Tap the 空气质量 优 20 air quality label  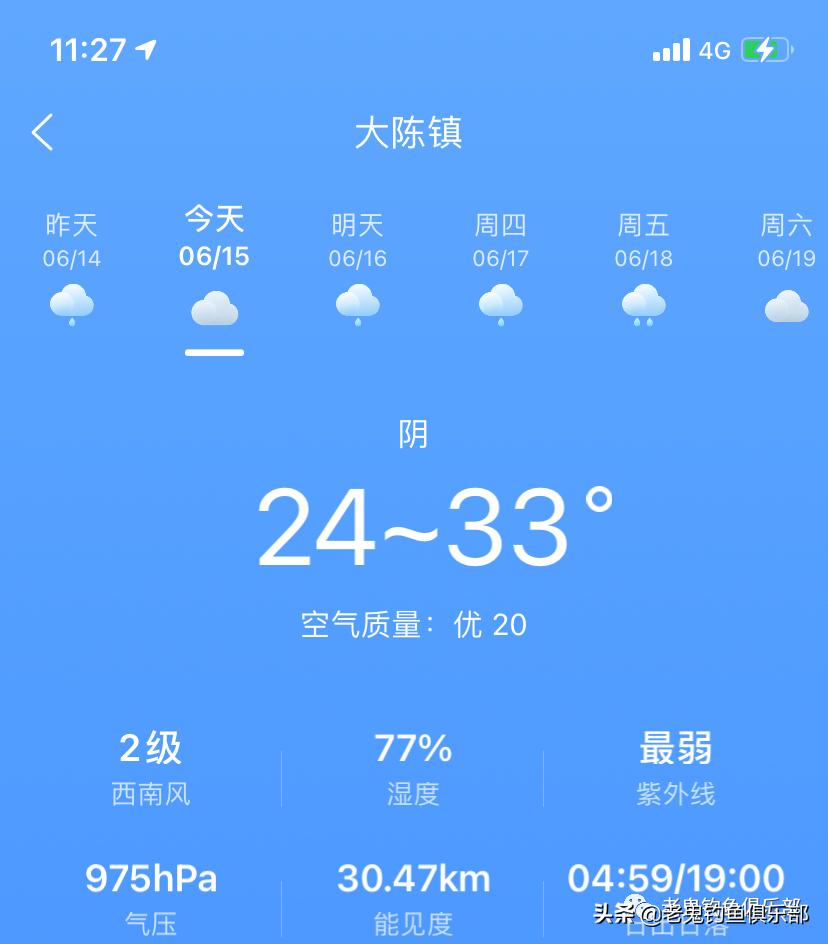tap(413, 624)
